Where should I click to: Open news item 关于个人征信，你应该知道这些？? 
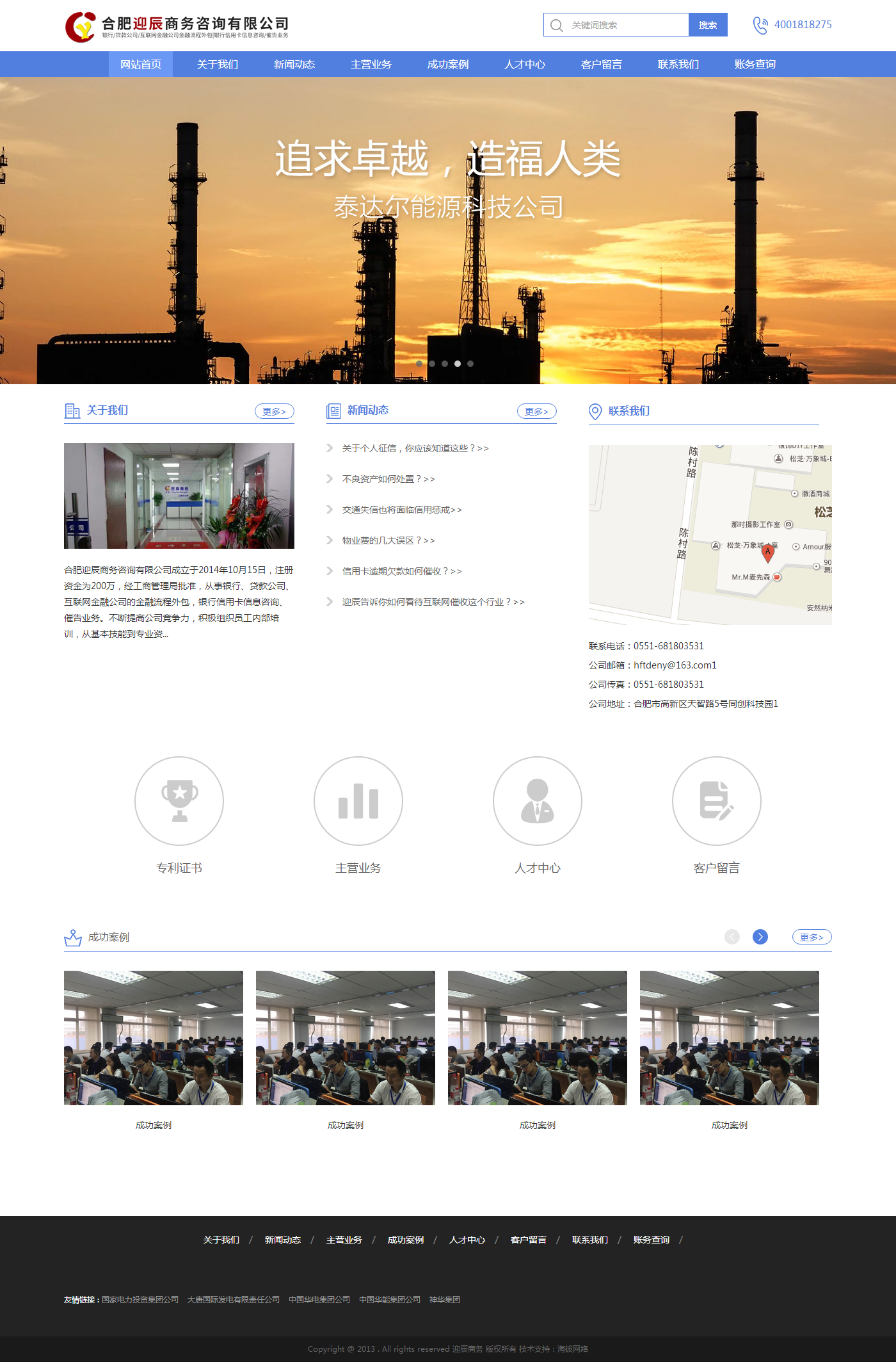[x=415, y=448]
